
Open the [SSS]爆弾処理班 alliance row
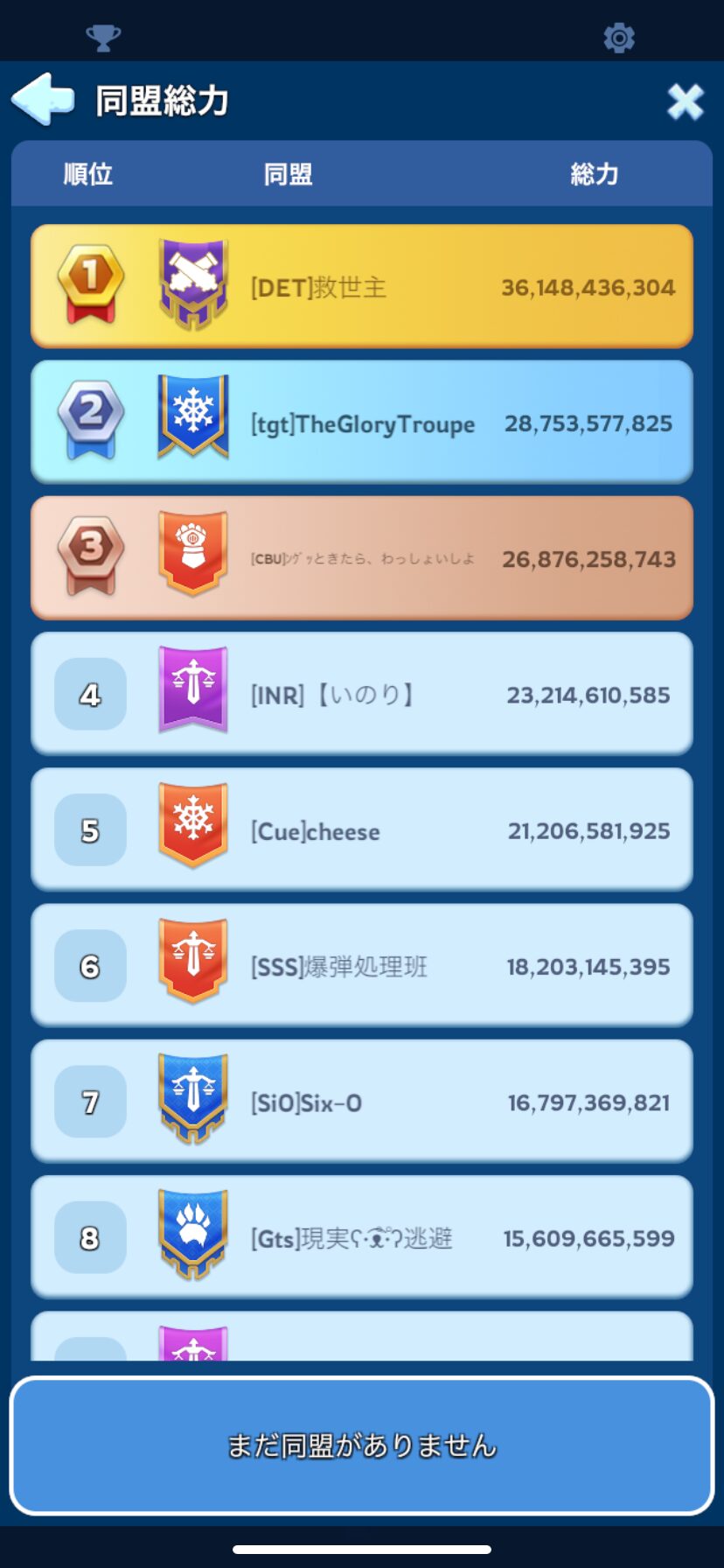click(x=362, y=965)
